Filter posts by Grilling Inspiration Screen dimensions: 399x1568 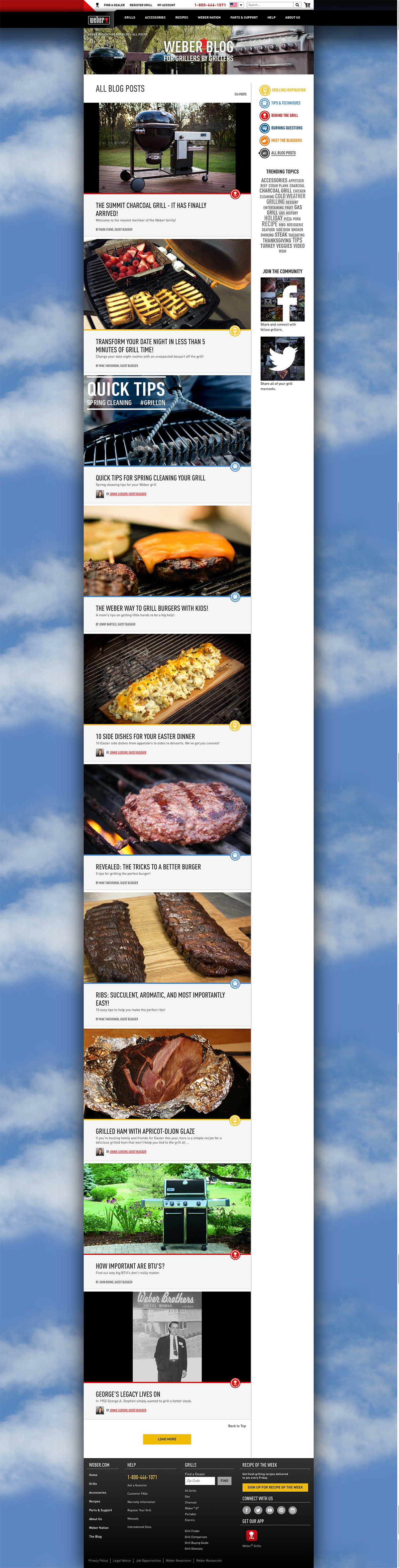288,90
